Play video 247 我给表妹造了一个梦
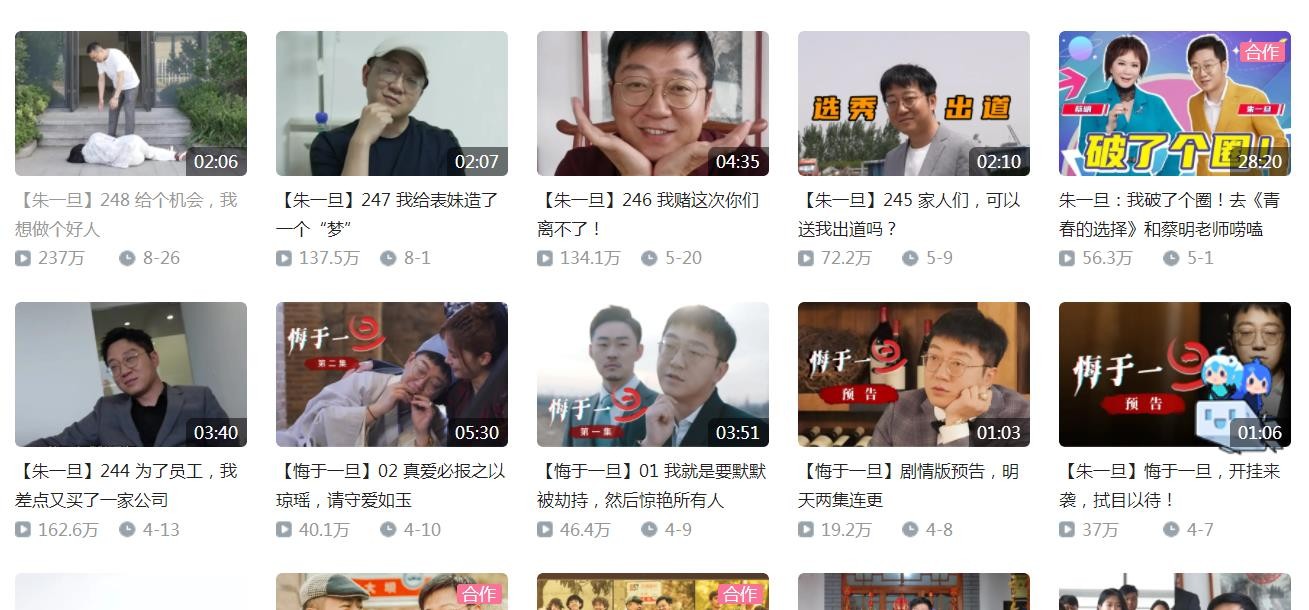 [x=391, y=103]
